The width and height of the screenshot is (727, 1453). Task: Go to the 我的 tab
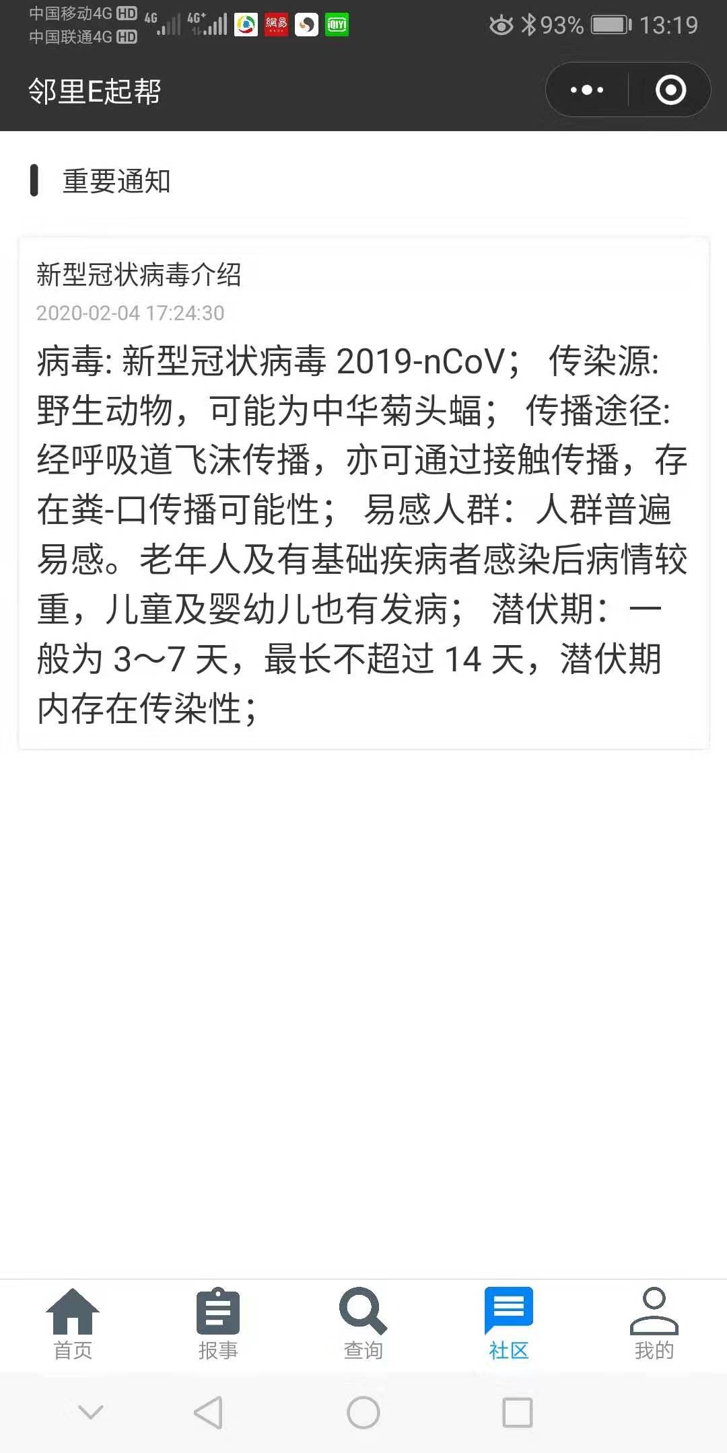tap(654, 1323)
